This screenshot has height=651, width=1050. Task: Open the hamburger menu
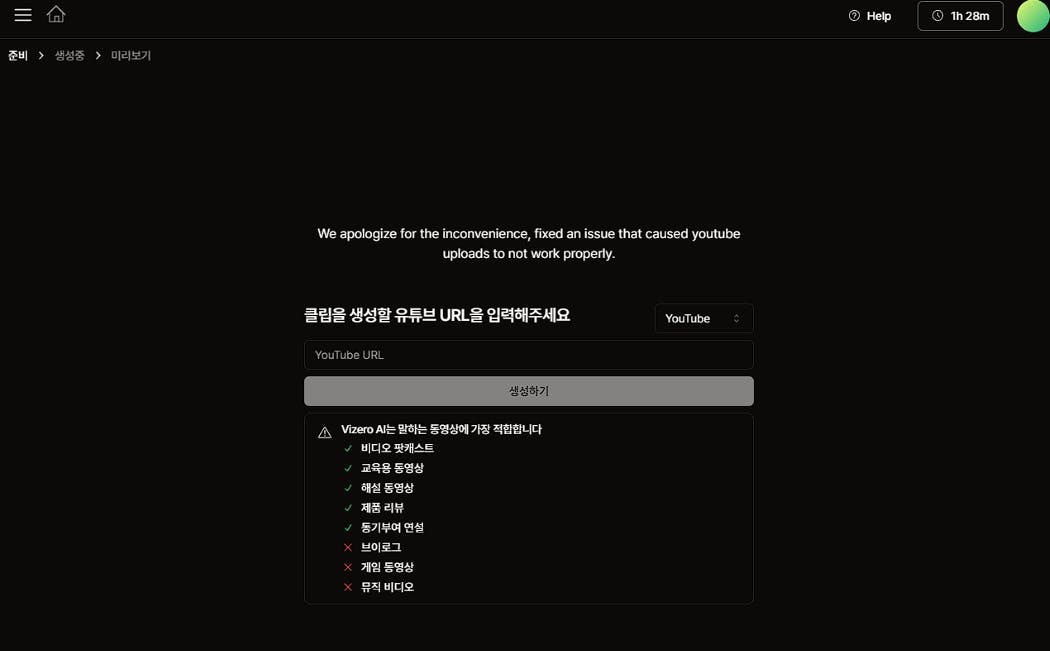(x=23, y=15)
